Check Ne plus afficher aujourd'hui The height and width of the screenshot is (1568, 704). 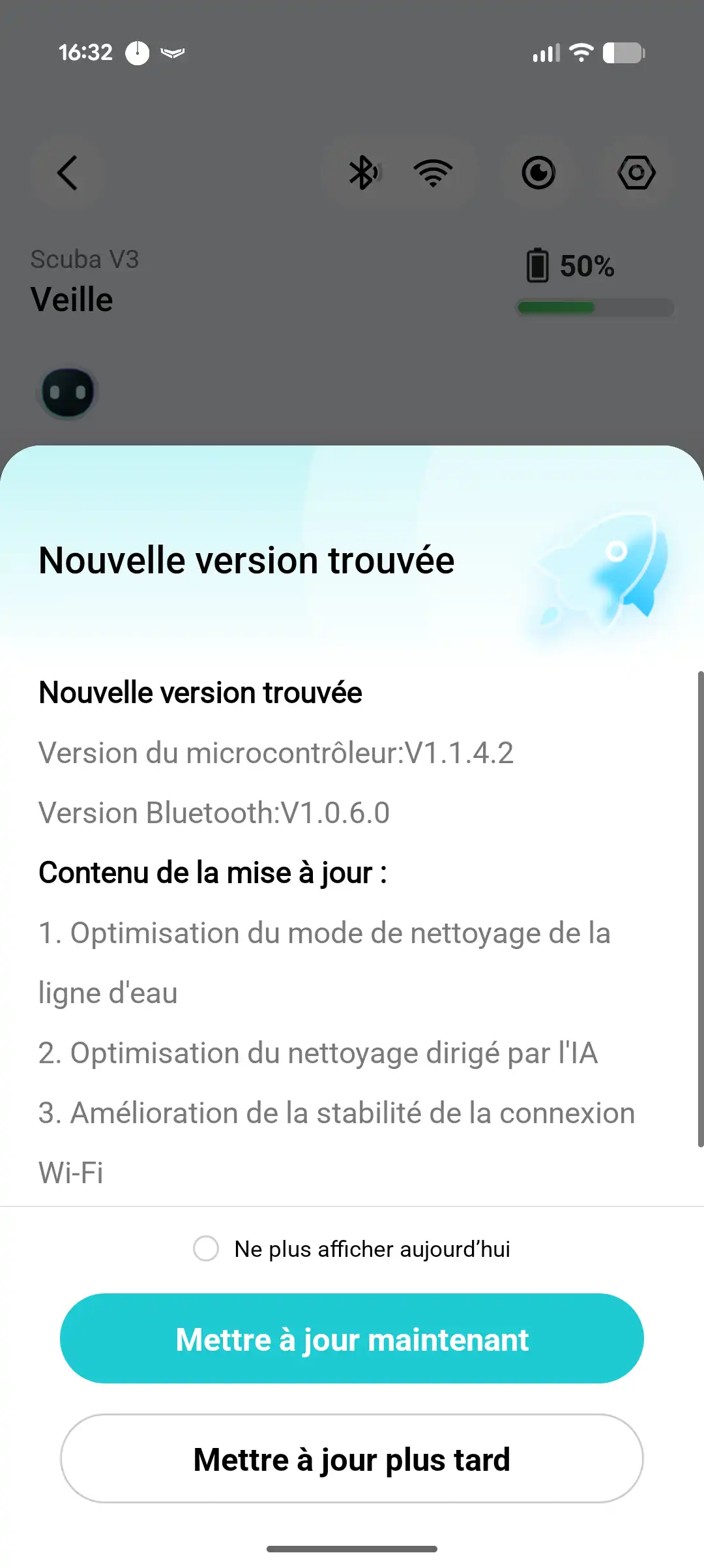pyautogui.click(x=206, y=1248)
